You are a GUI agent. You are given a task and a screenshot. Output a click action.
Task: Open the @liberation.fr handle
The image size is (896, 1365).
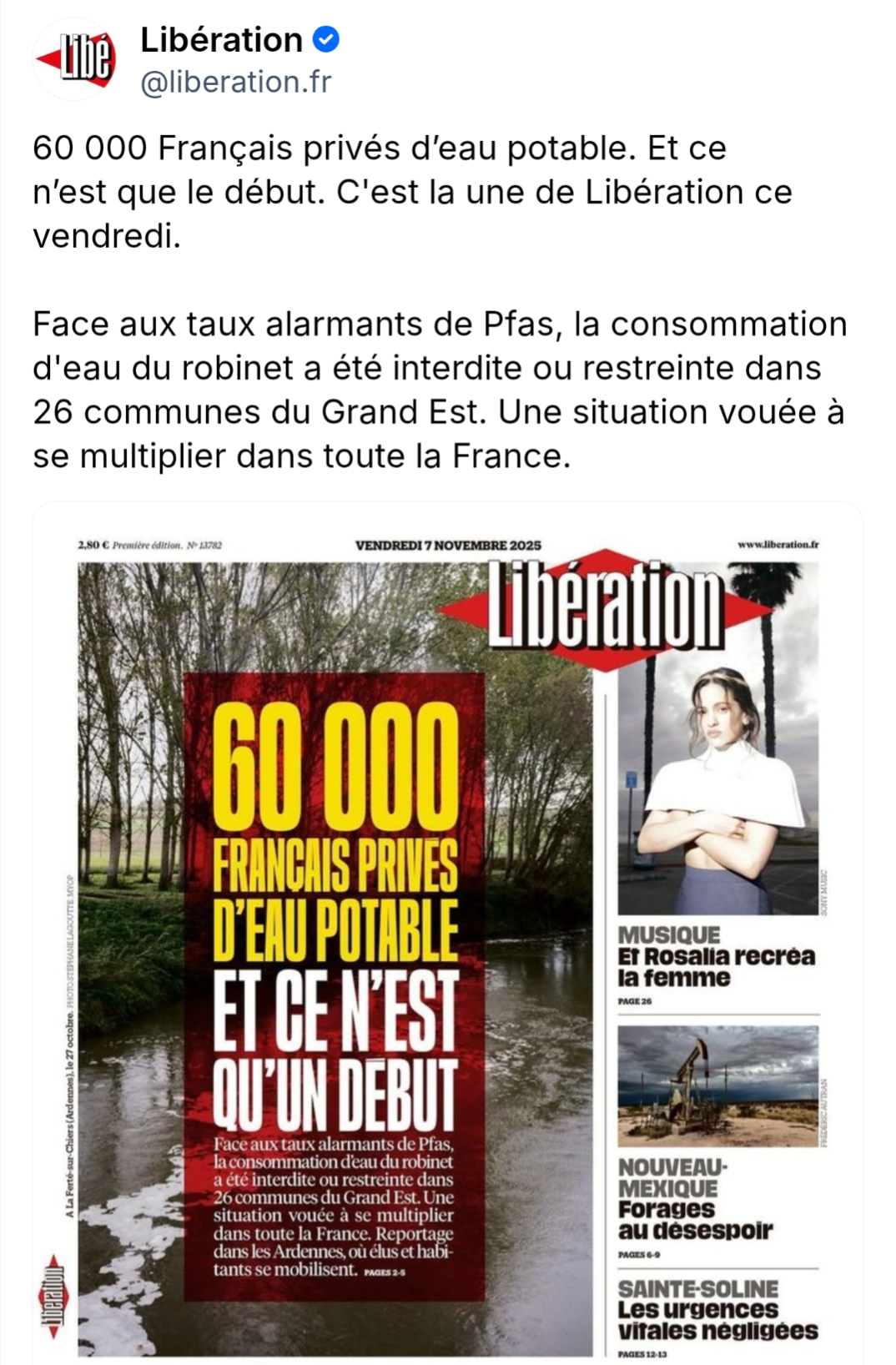point(235,82)
